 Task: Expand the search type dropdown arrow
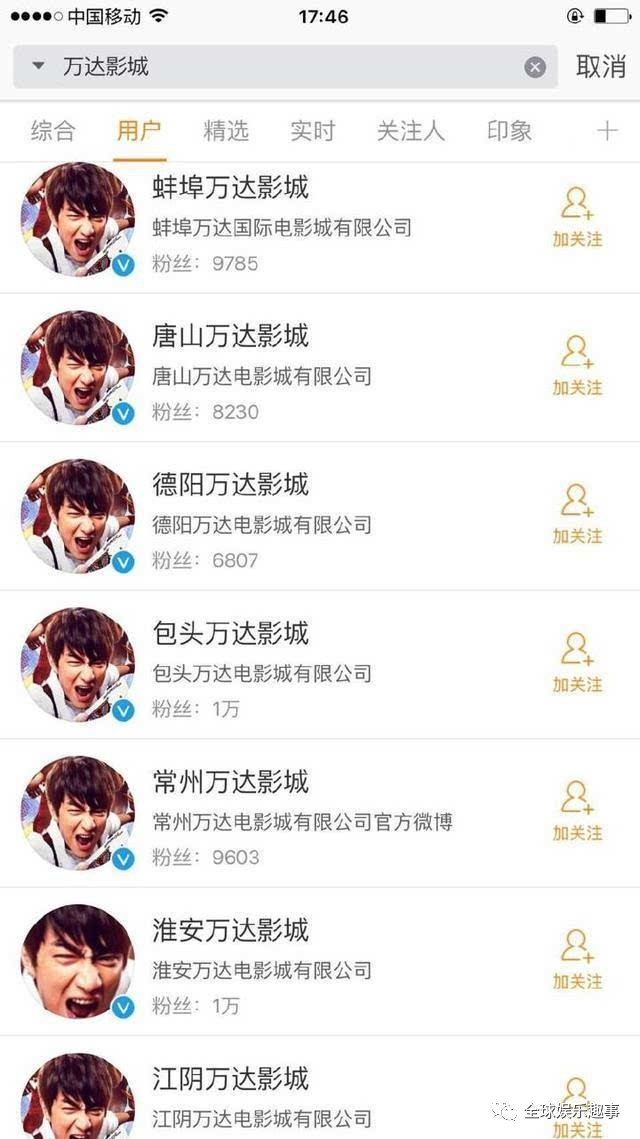[38, 67]
